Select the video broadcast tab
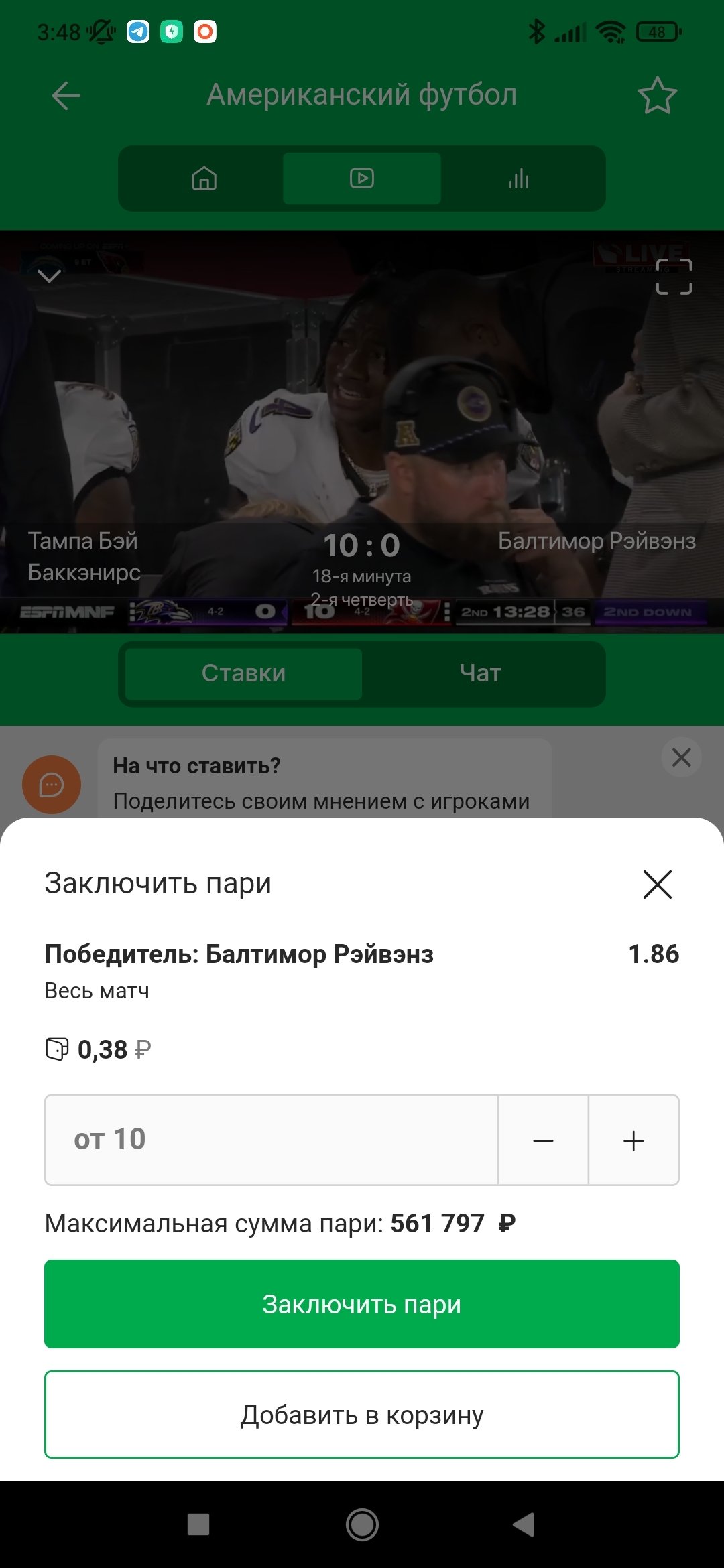This screenshot has width=724, height=1568. [x=362, y=179]
